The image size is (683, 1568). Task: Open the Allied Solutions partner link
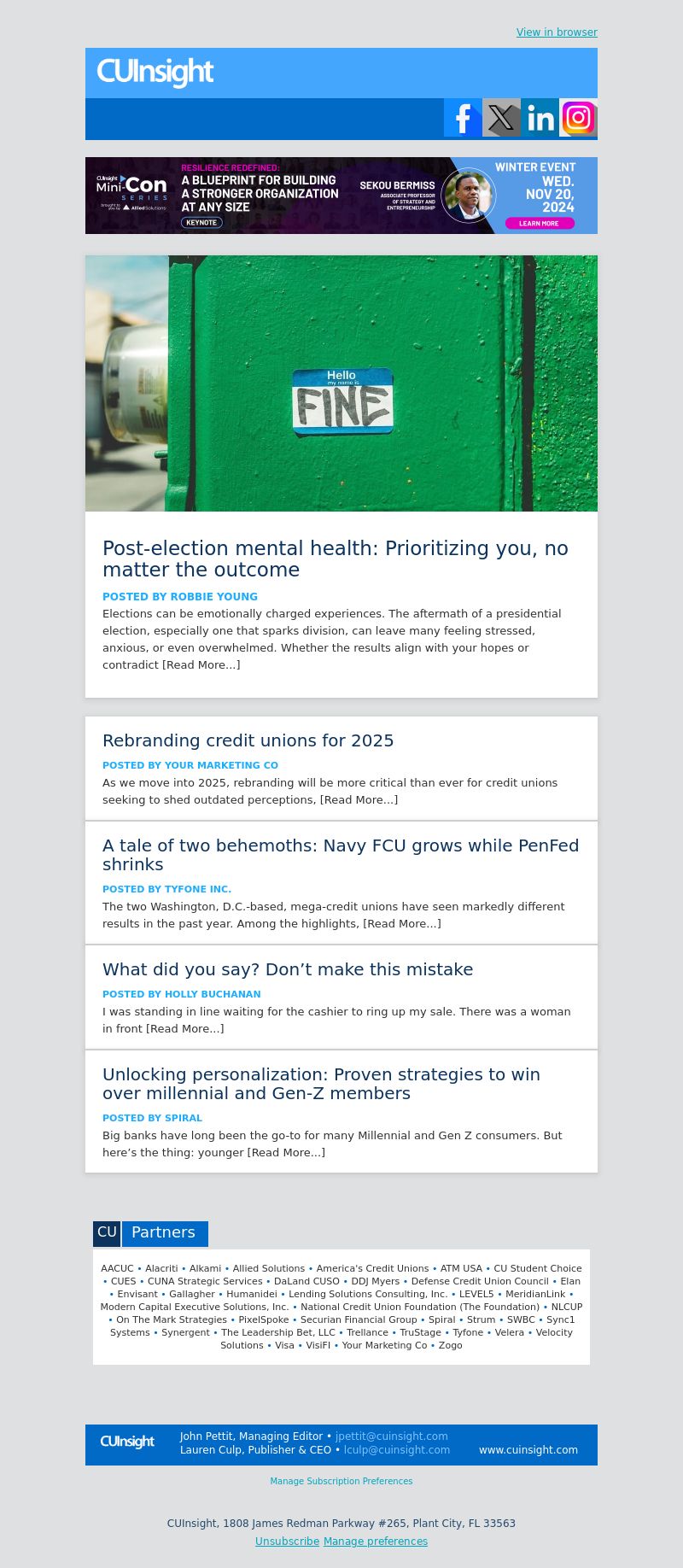point(268,1269)
